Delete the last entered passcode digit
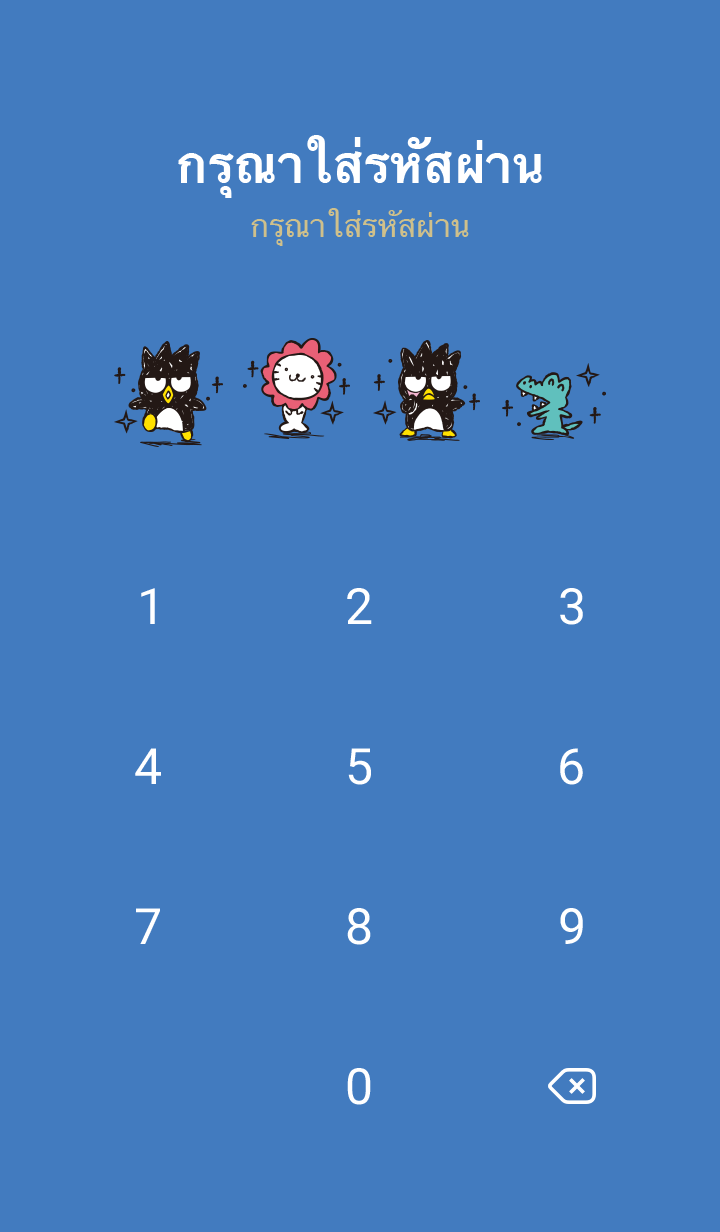This screenshot has height=1232, width=720. coord(572,1086)
